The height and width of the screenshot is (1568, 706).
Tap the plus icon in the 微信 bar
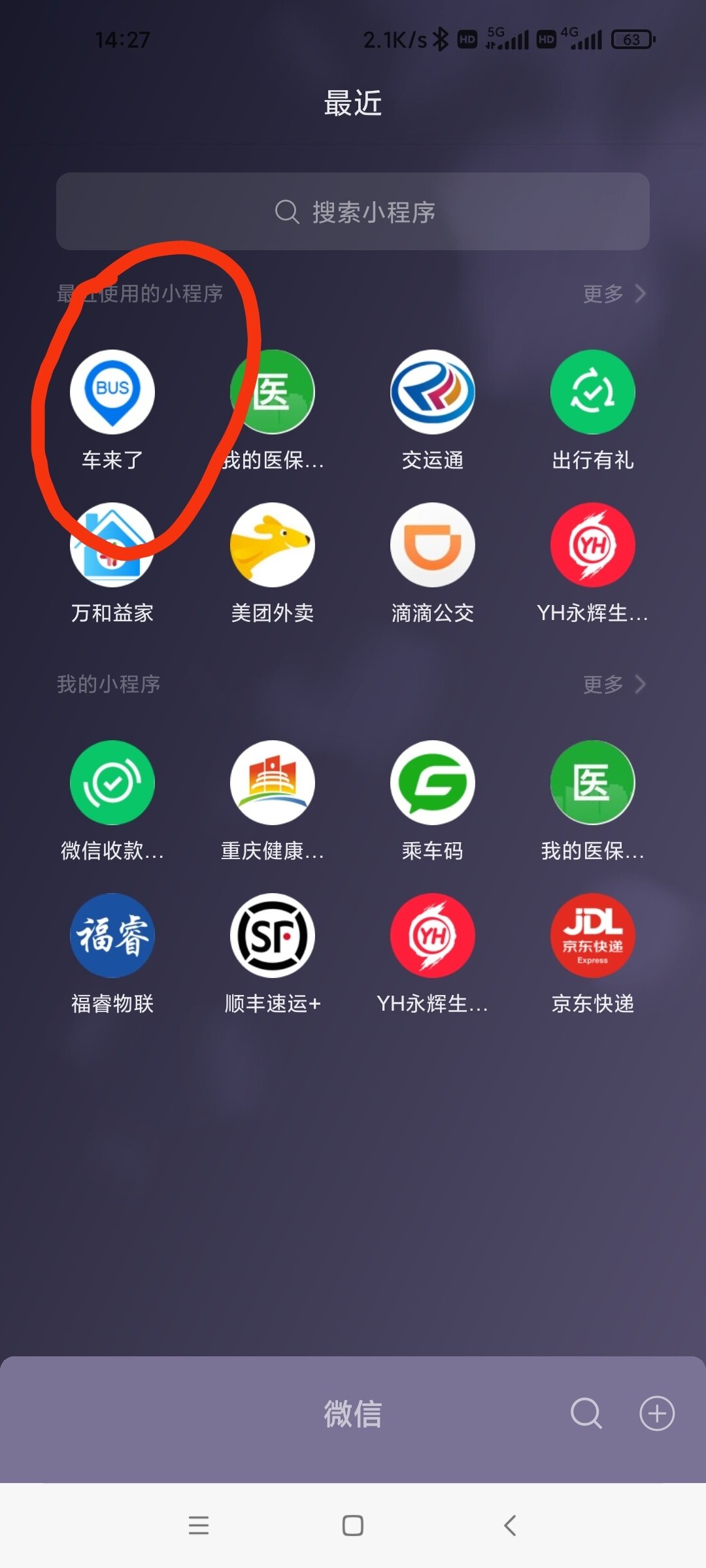tap(656, 1414)
